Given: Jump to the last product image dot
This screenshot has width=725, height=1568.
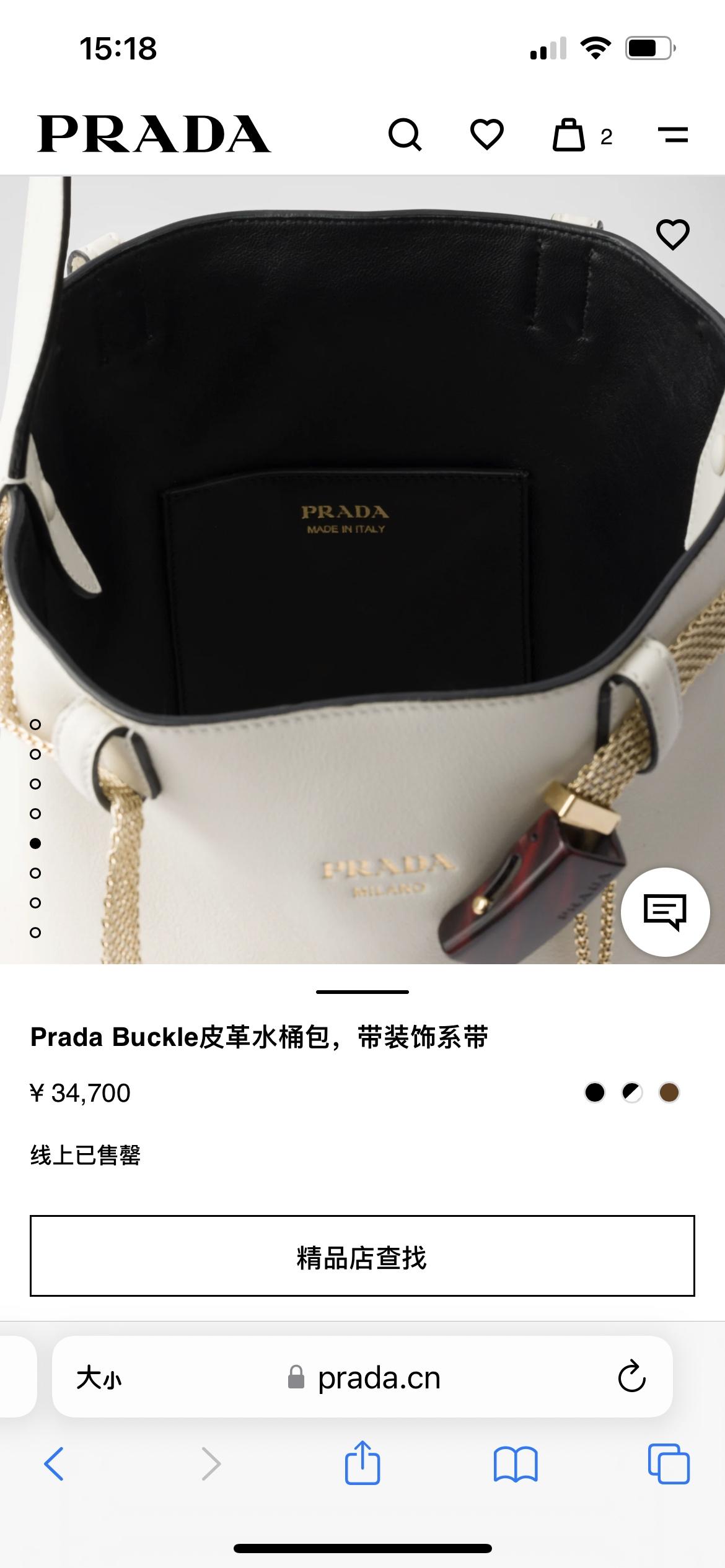Looking at the screenshot, I should (x=35, y=933).
